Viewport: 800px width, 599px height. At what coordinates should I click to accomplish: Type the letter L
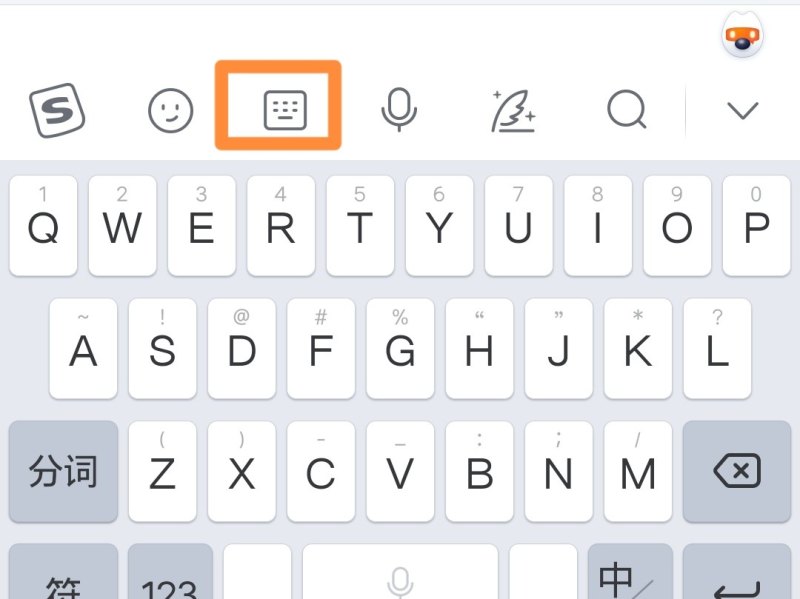coord(717,348)
